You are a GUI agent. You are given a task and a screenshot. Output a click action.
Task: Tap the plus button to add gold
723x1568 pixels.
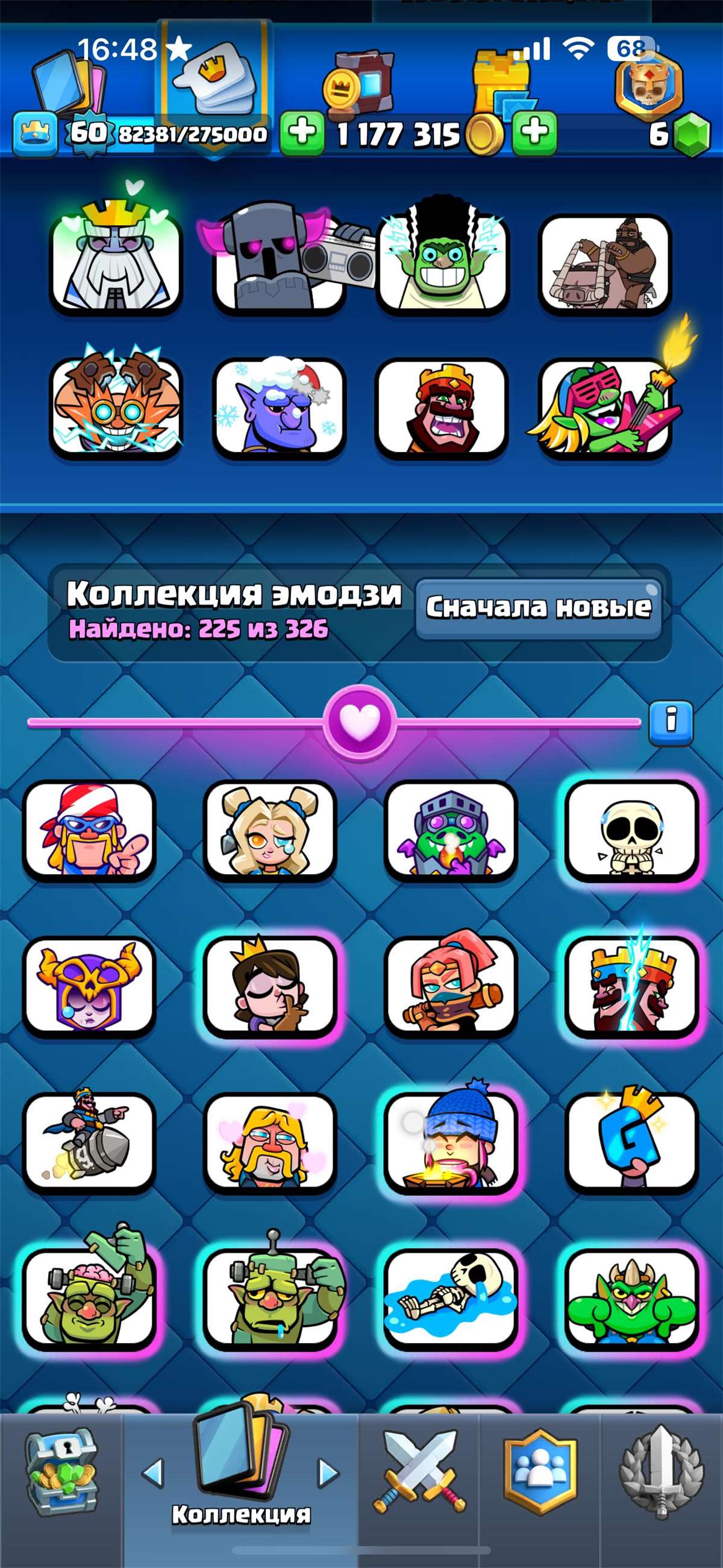[x=534, y=132]
